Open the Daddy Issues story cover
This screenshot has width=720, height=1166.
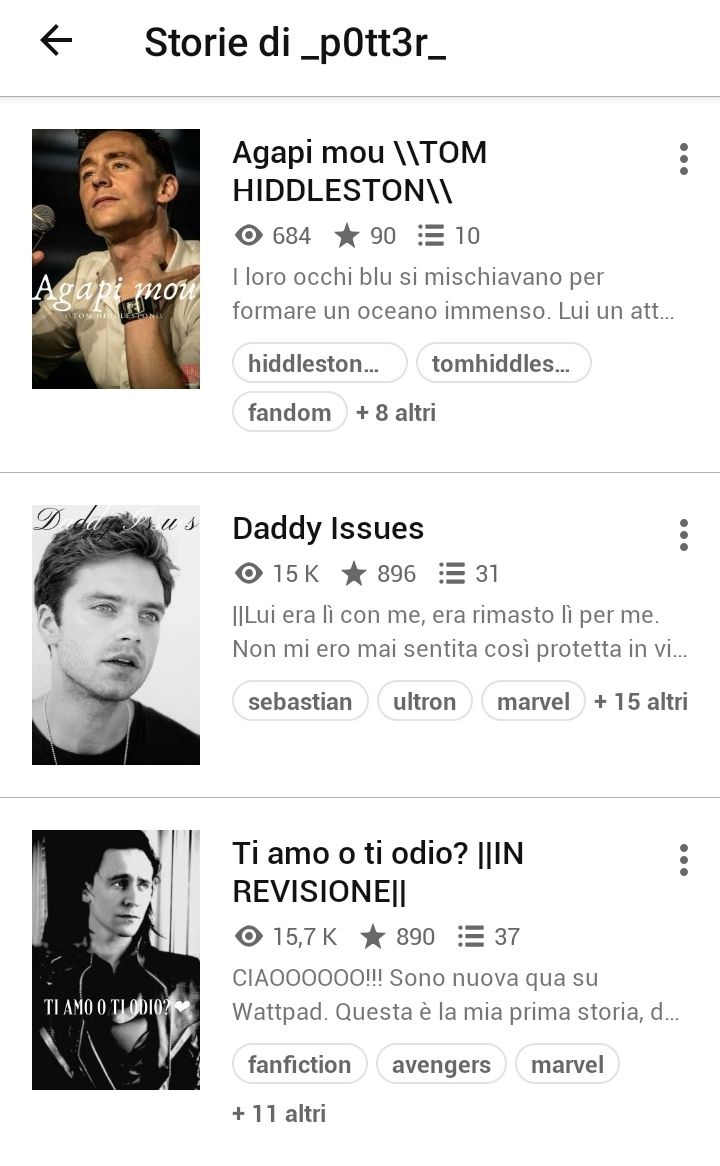(116, 635)
